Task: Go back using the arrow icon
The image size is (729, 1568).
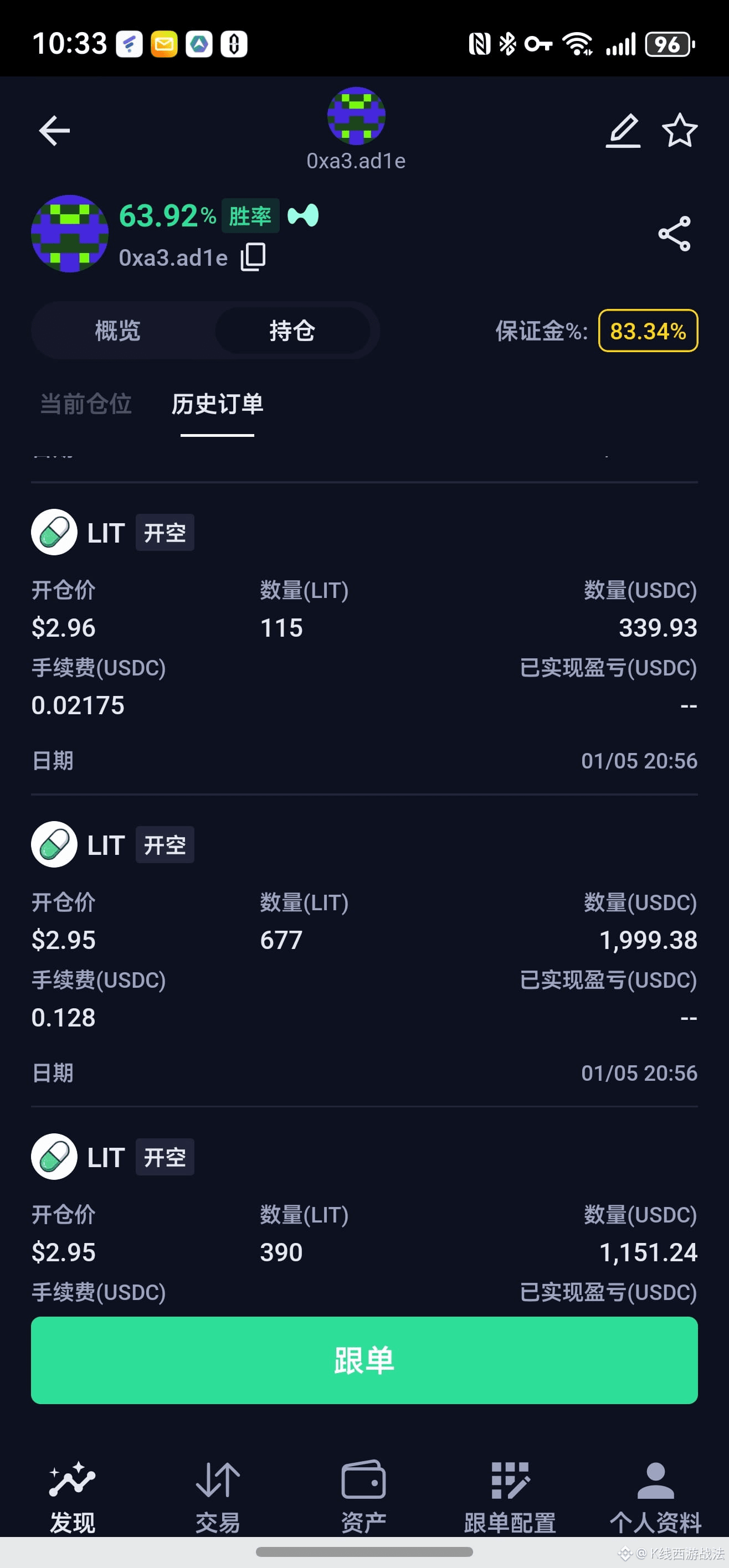Action: 54,130
